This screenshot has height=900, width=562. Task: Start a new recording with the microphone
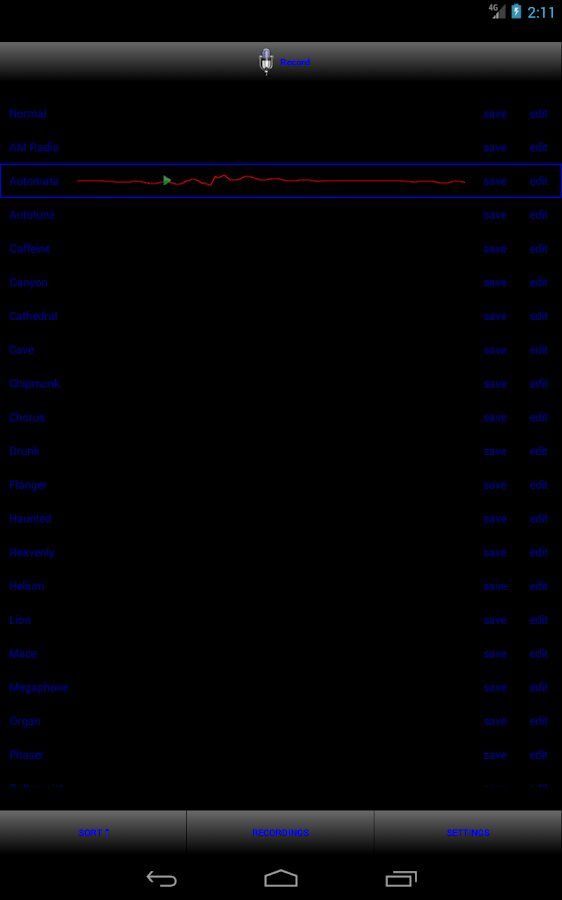pos(284,62)
